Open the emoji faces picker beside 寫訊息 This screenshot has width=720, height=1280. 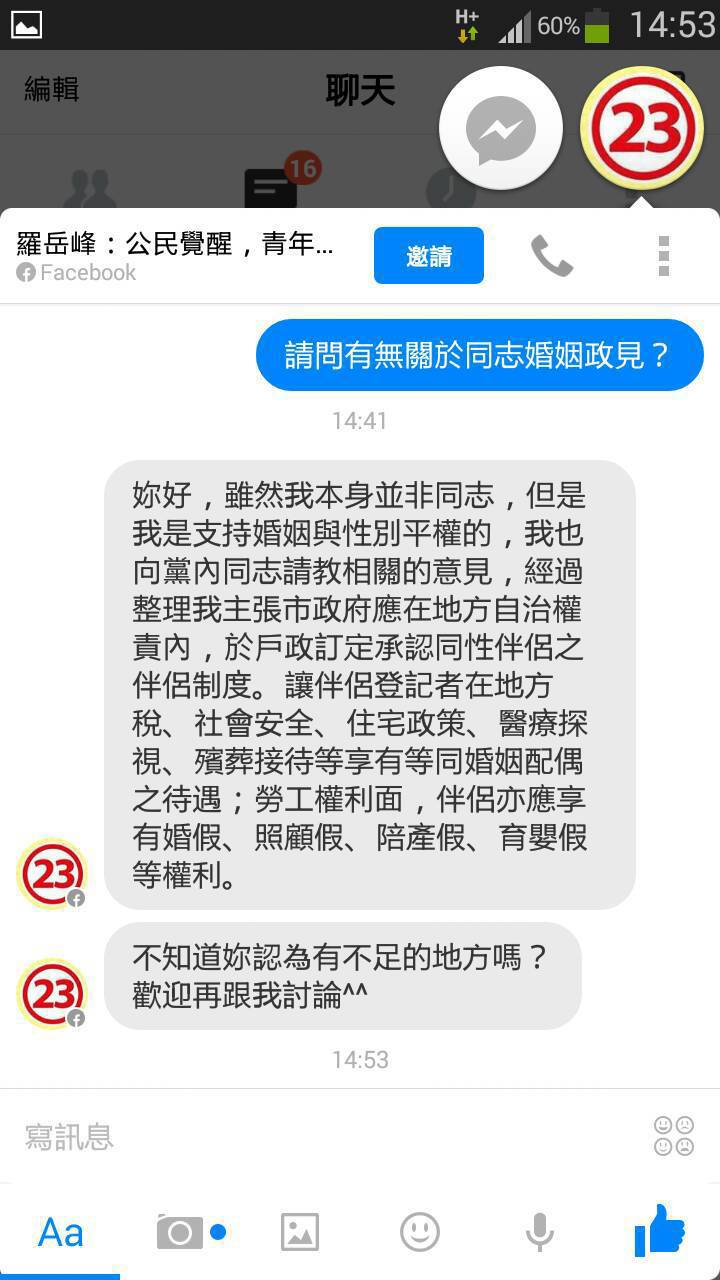click(x=674, y=1136)
